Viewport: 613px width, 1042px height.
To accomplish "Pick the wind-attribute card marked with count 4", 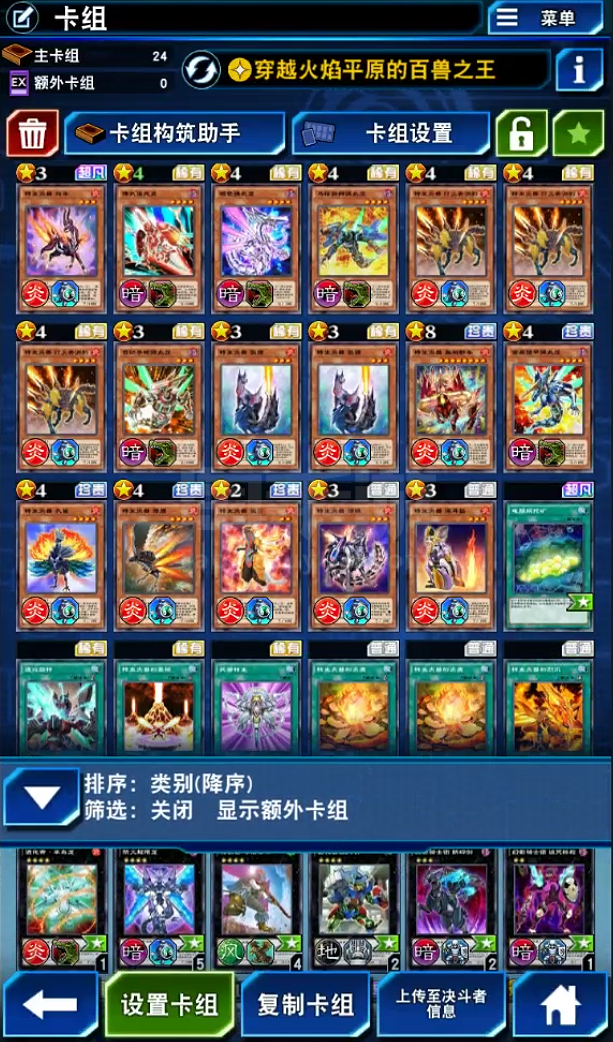I will click(x=257, y=910).
